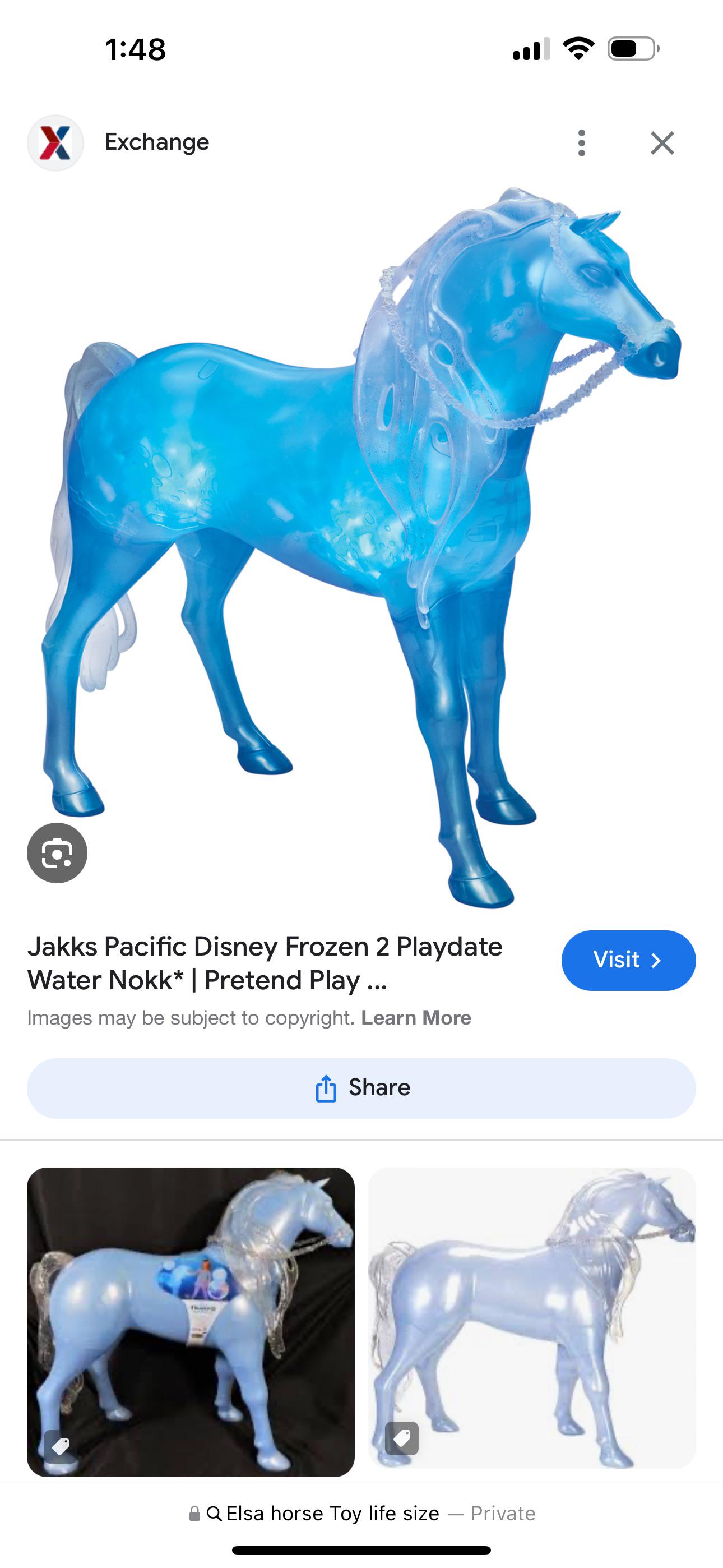The height and width of the screenshot is (1568, 723).
Task: Tap the Share button
Action: (361, 1087)
